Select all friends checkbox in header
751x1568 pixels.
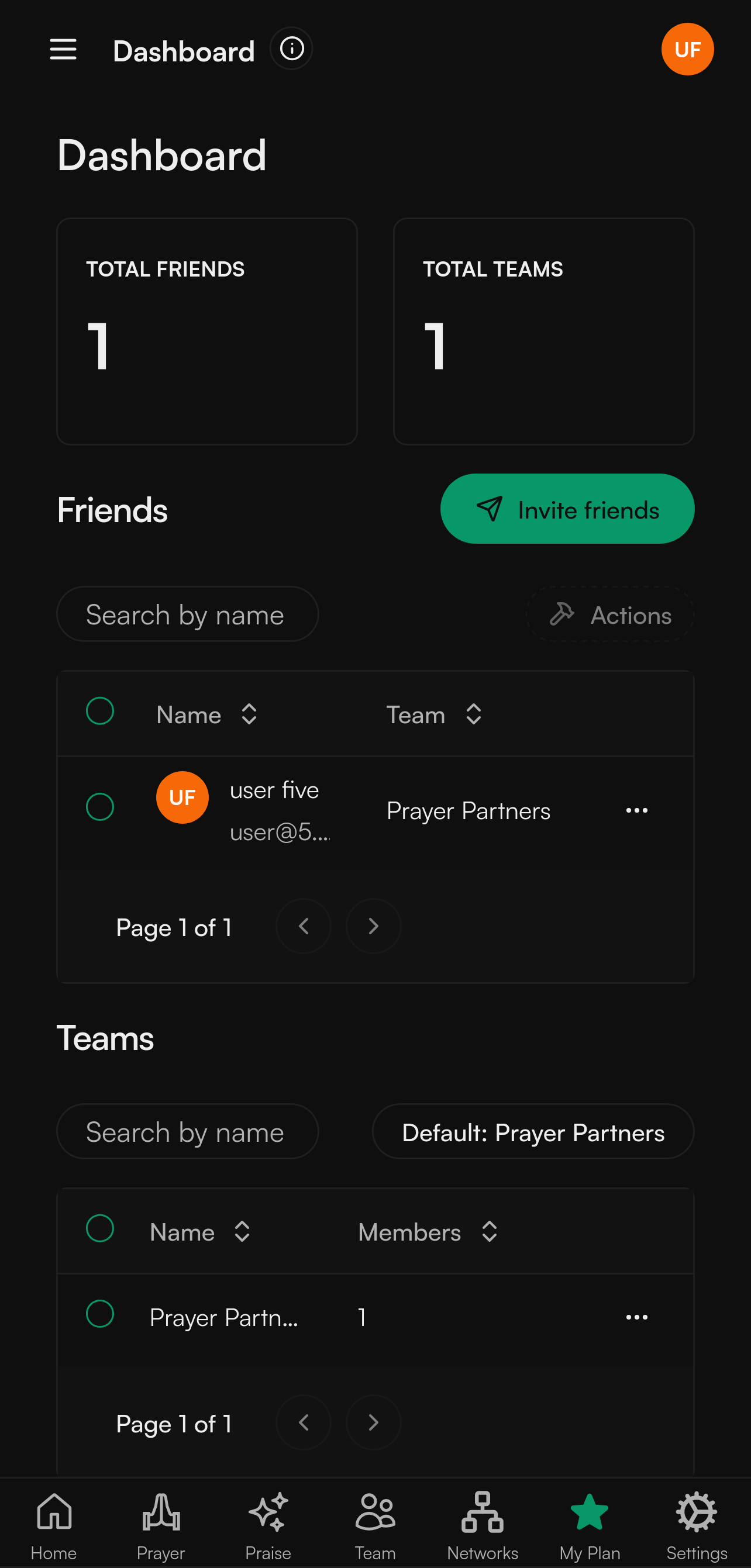tap(100, 711)
